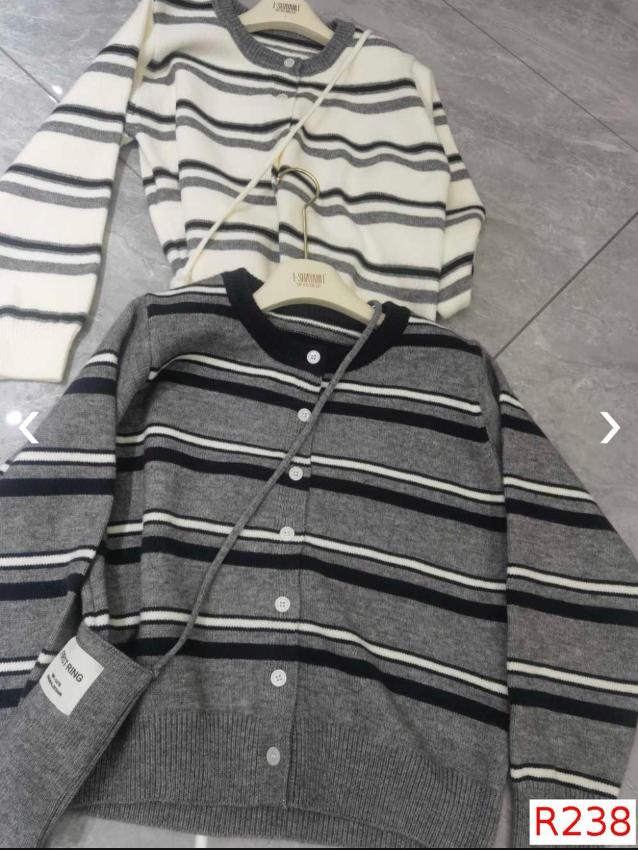
Task: Go to the next product image
Action: tap(609, 428)
